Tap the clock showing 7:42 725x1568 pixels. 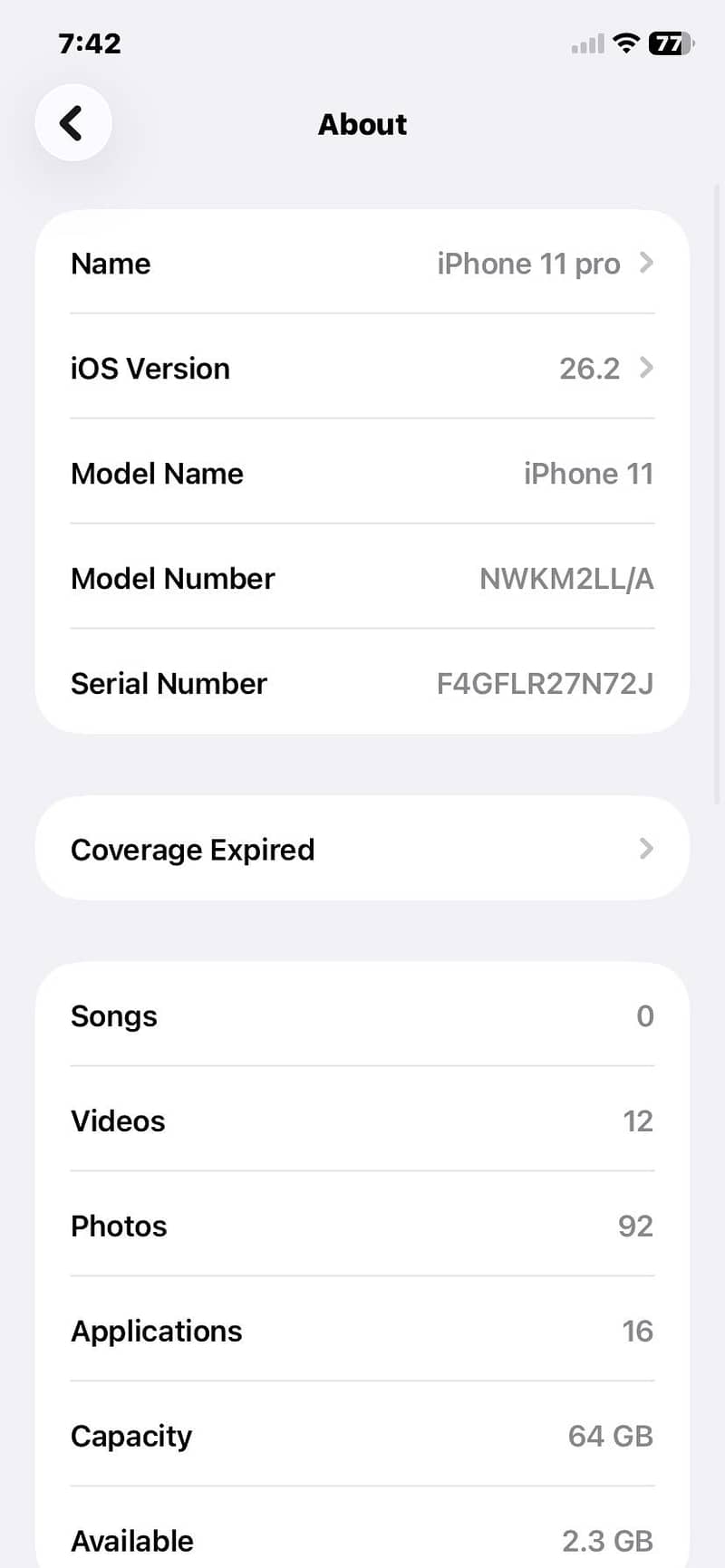[89, 43]
